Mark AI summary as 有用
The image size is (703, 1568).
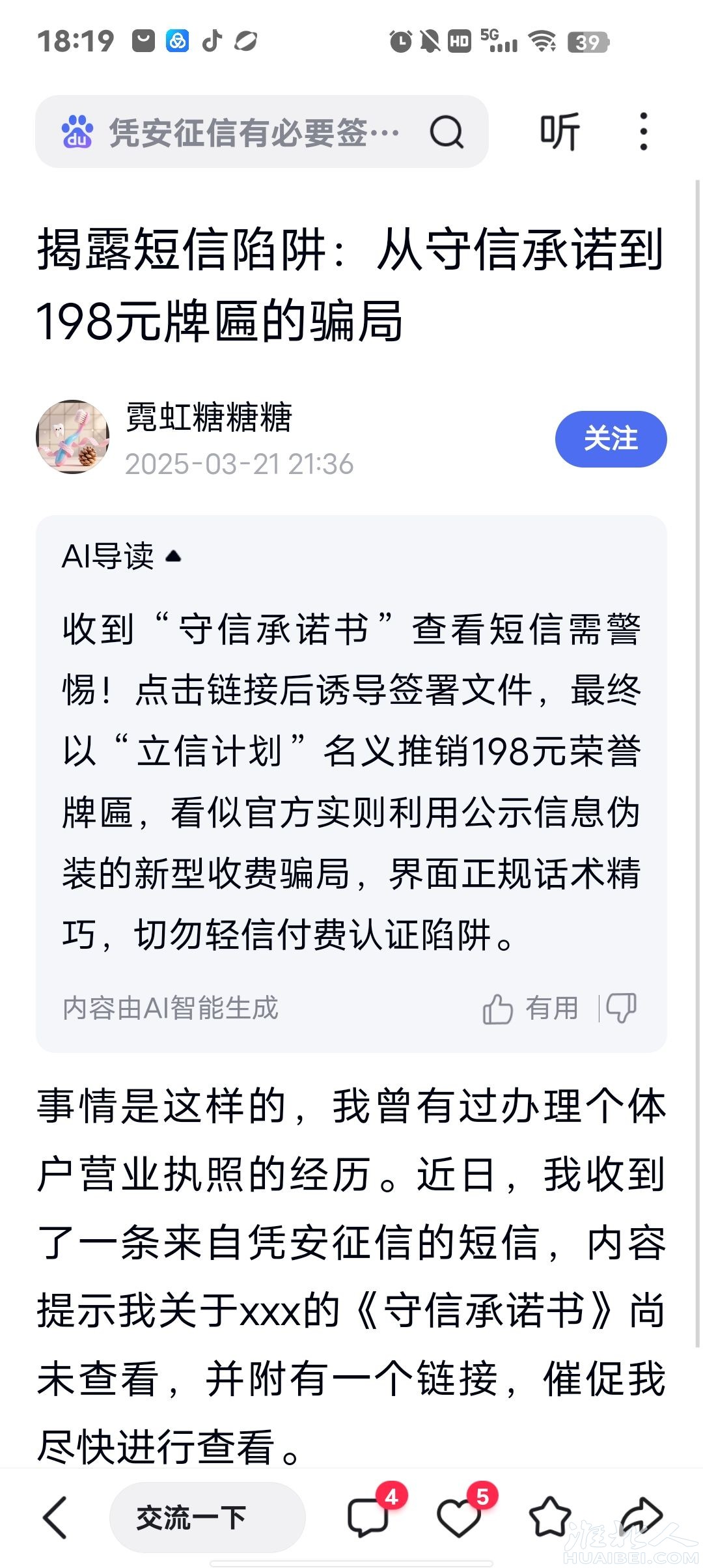[x=531, y=1009]
